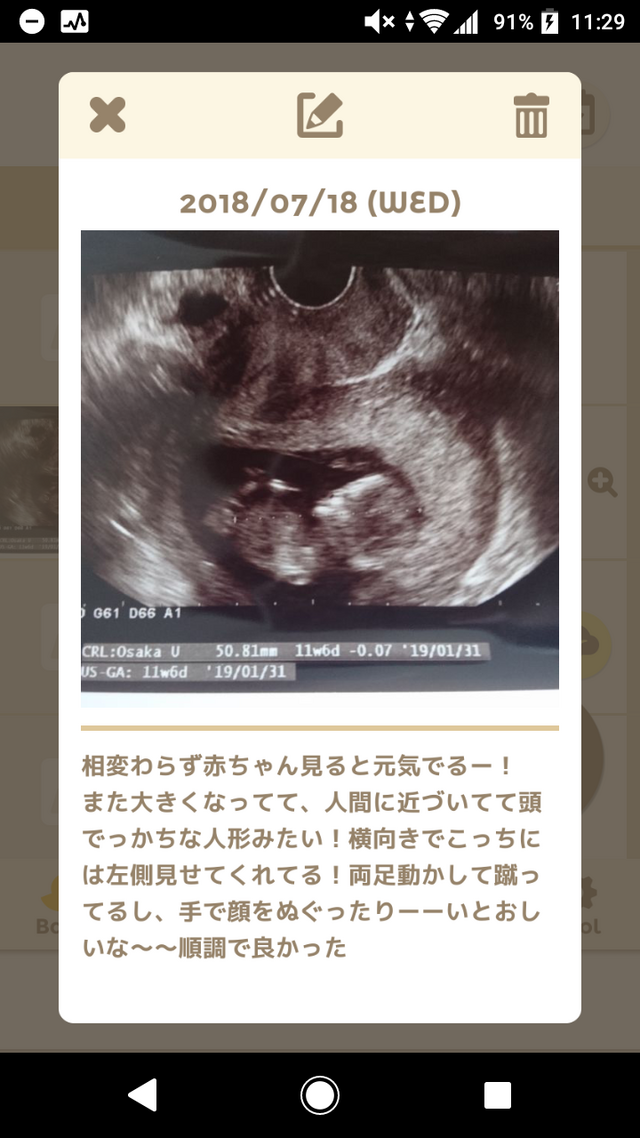Edit this diary entry
Viewport: 640px width, 1138px height.
coord(320,115)
